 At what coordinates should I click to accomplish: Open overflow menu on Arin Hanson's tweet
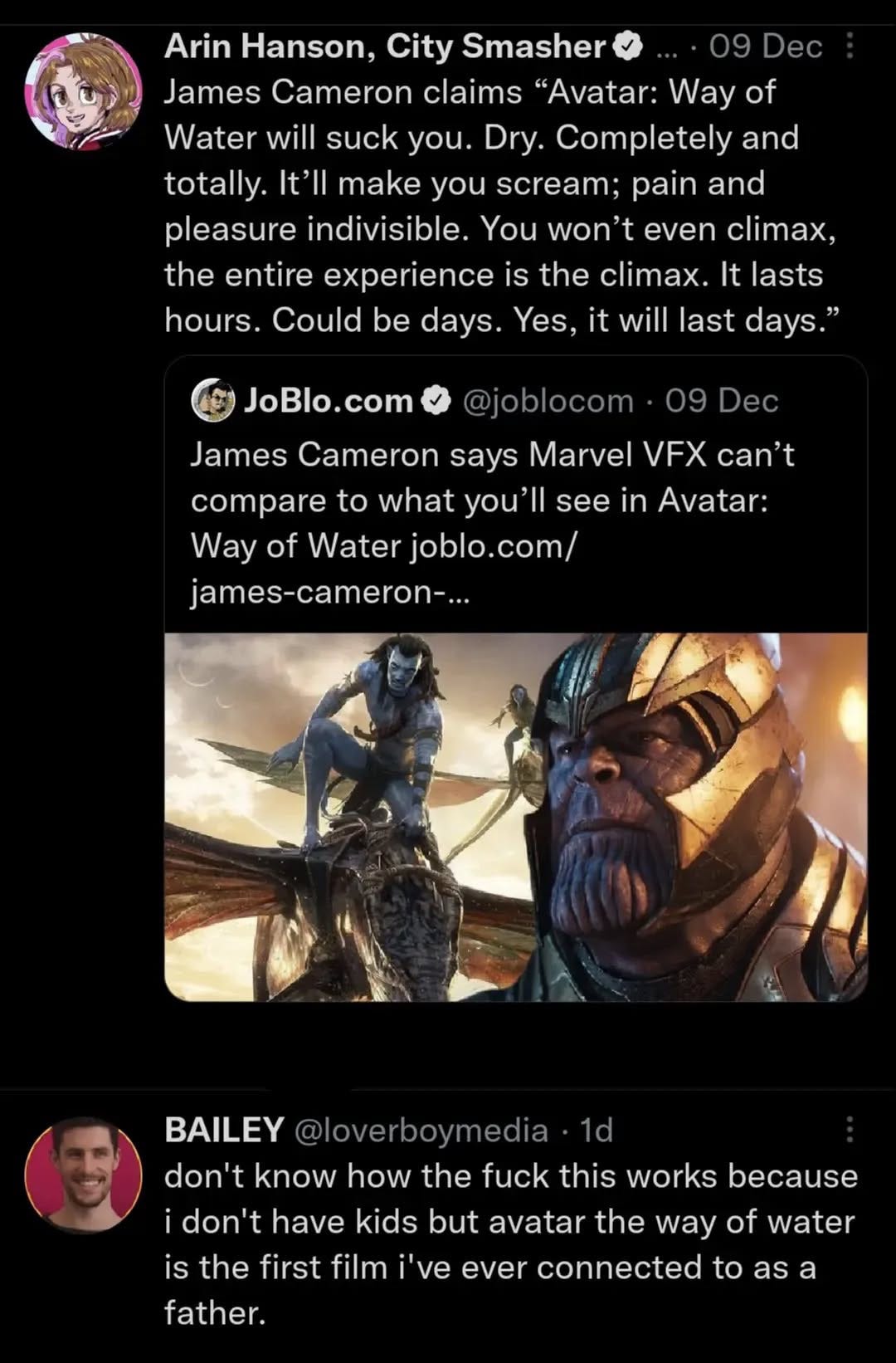849,46
